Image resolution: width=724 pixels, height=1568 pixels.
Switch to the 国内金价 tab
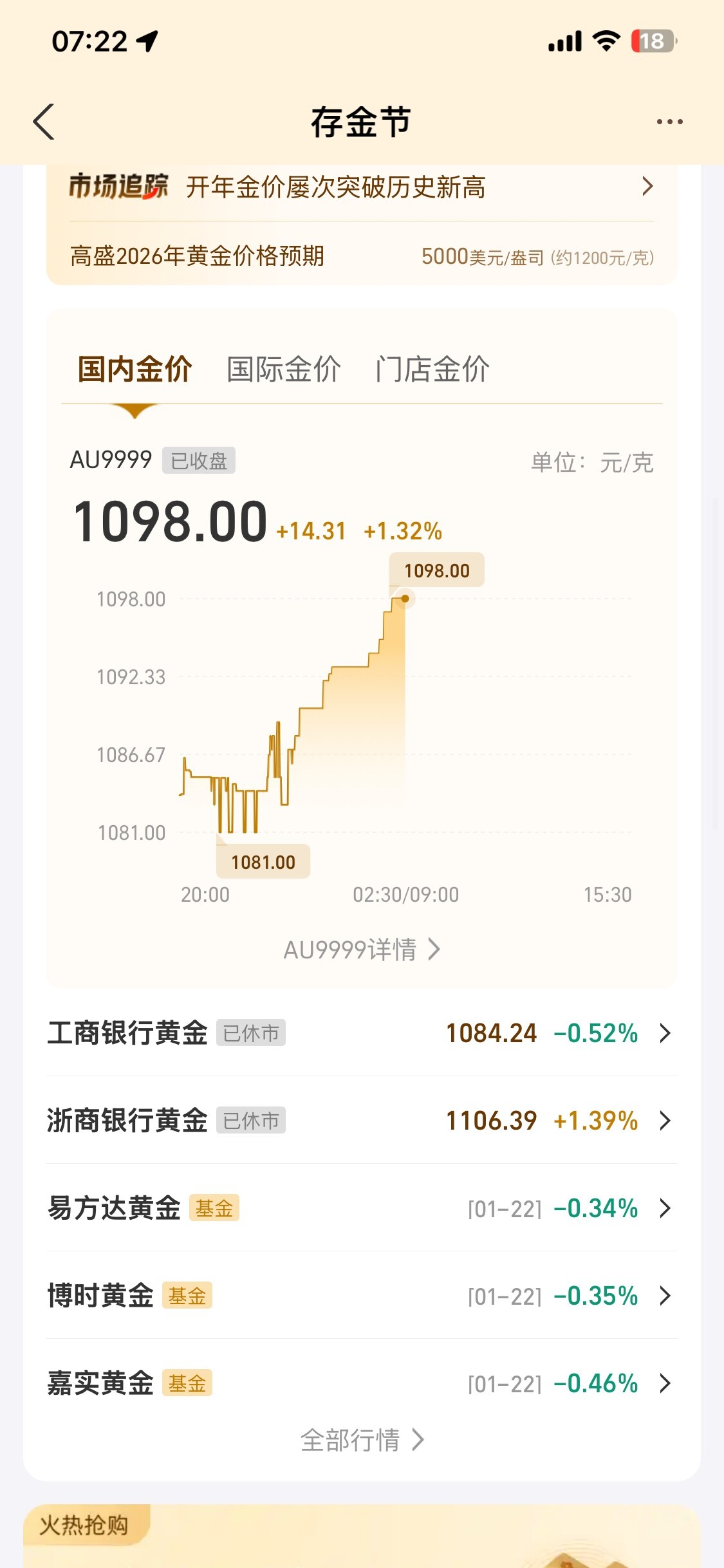[135, 370]
